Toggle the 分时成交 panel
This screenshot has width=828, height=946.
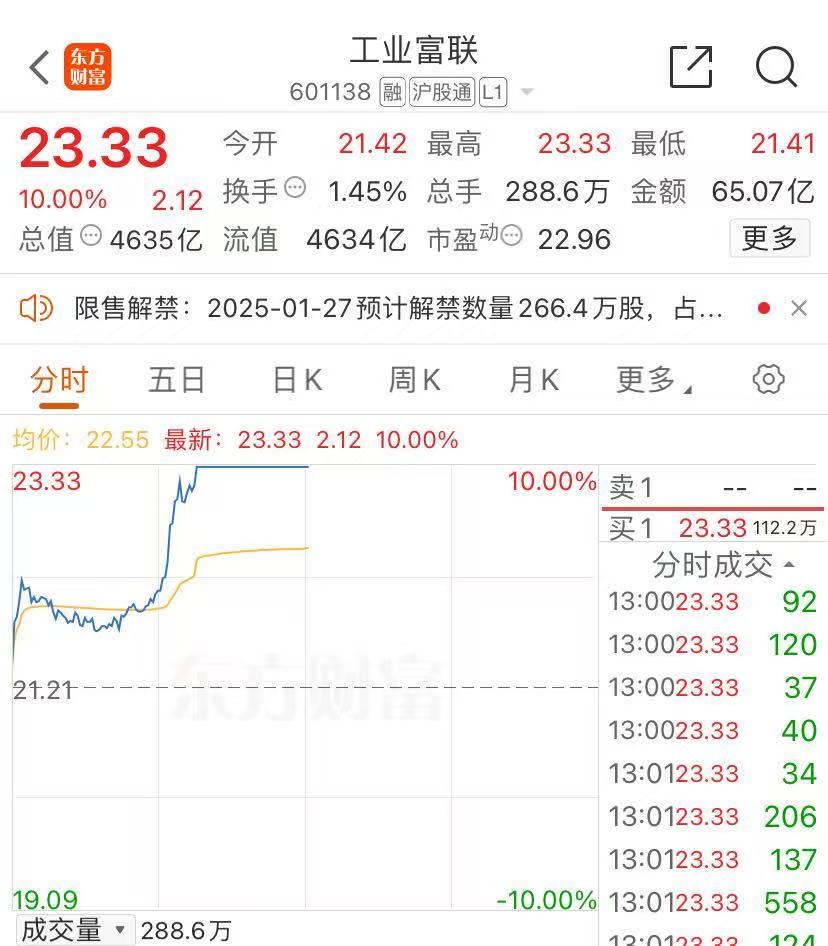coord(723,565)
